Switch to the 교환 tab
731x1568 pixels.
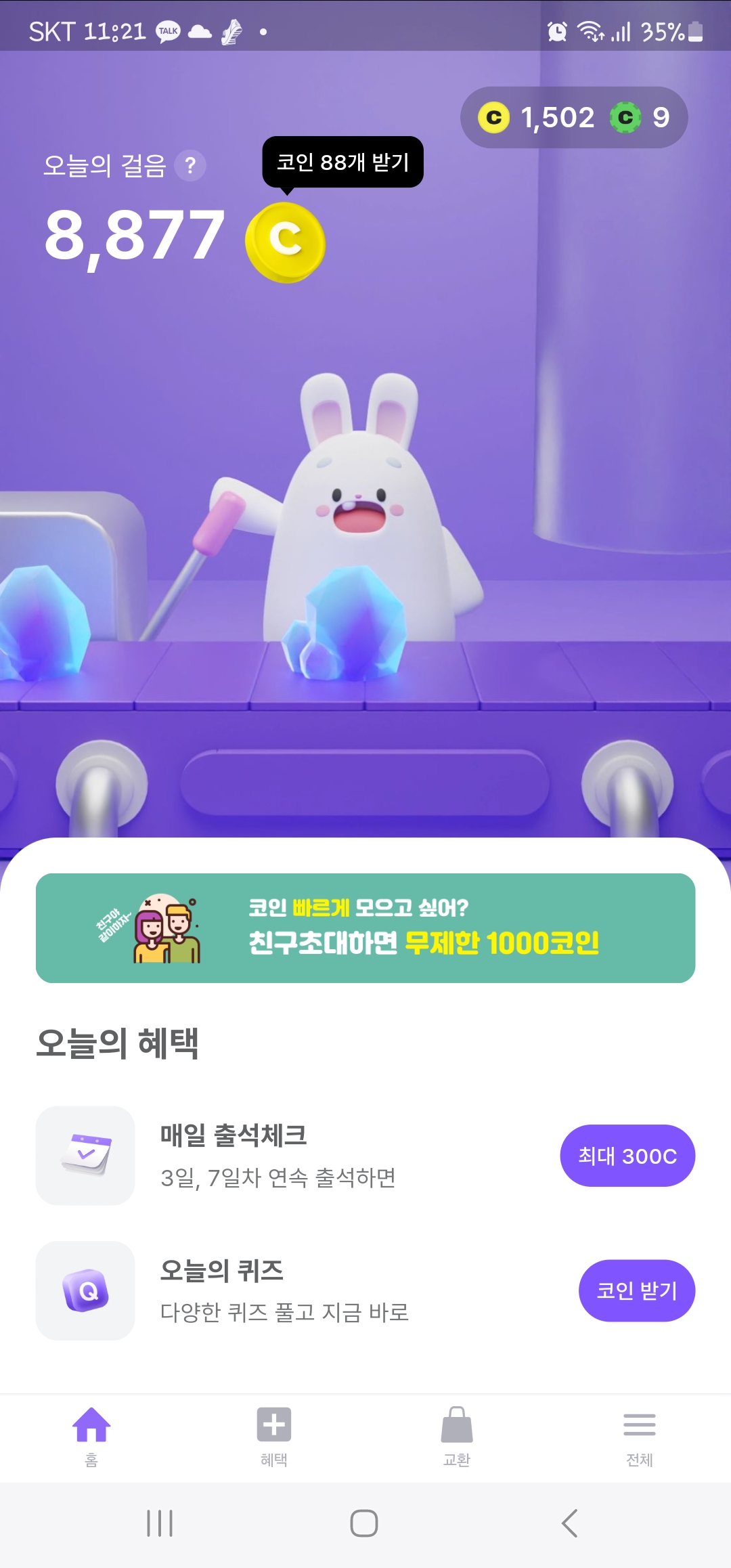point(457,1435)
